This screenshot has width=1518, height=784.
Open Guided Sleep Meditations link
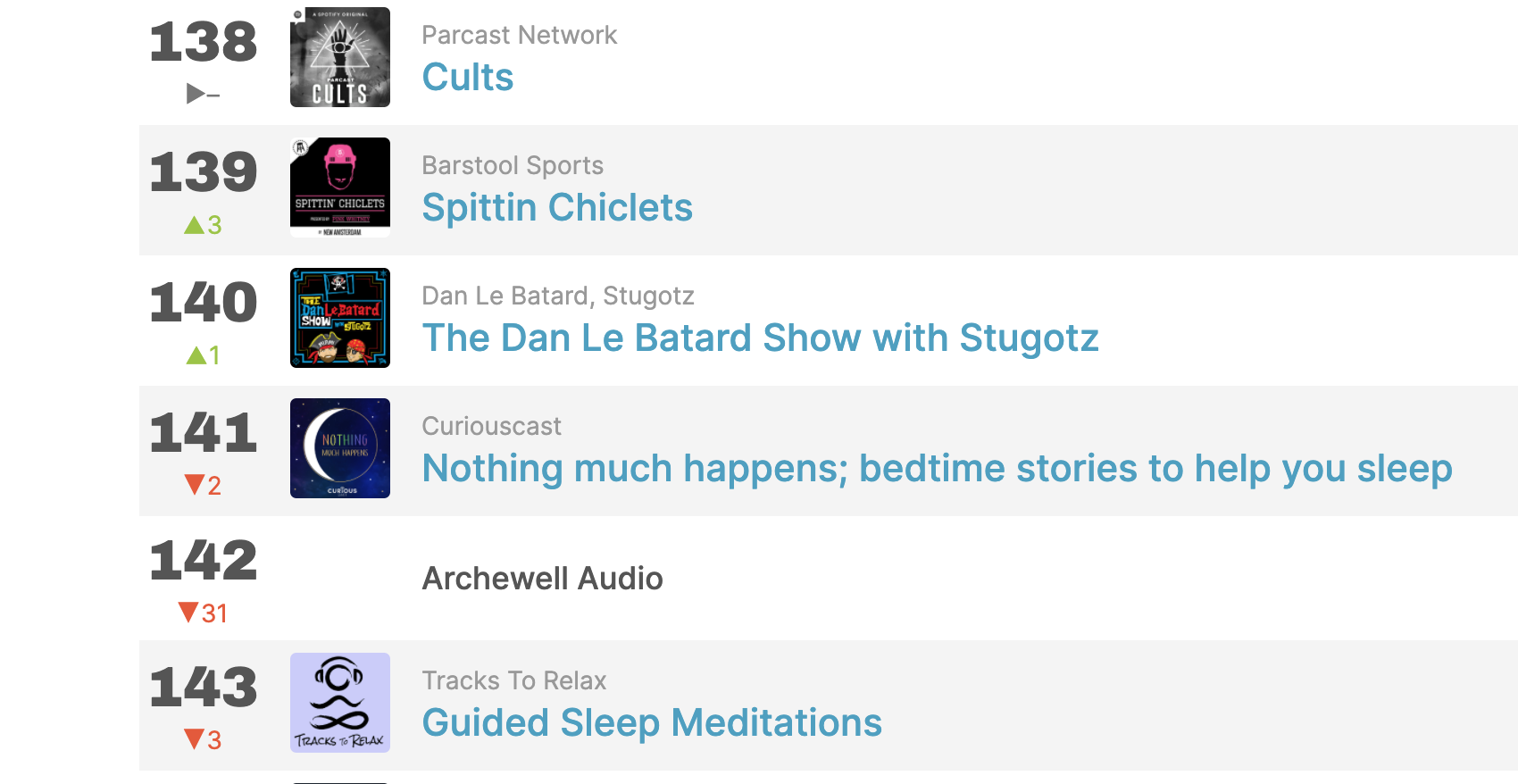point(652,722)
